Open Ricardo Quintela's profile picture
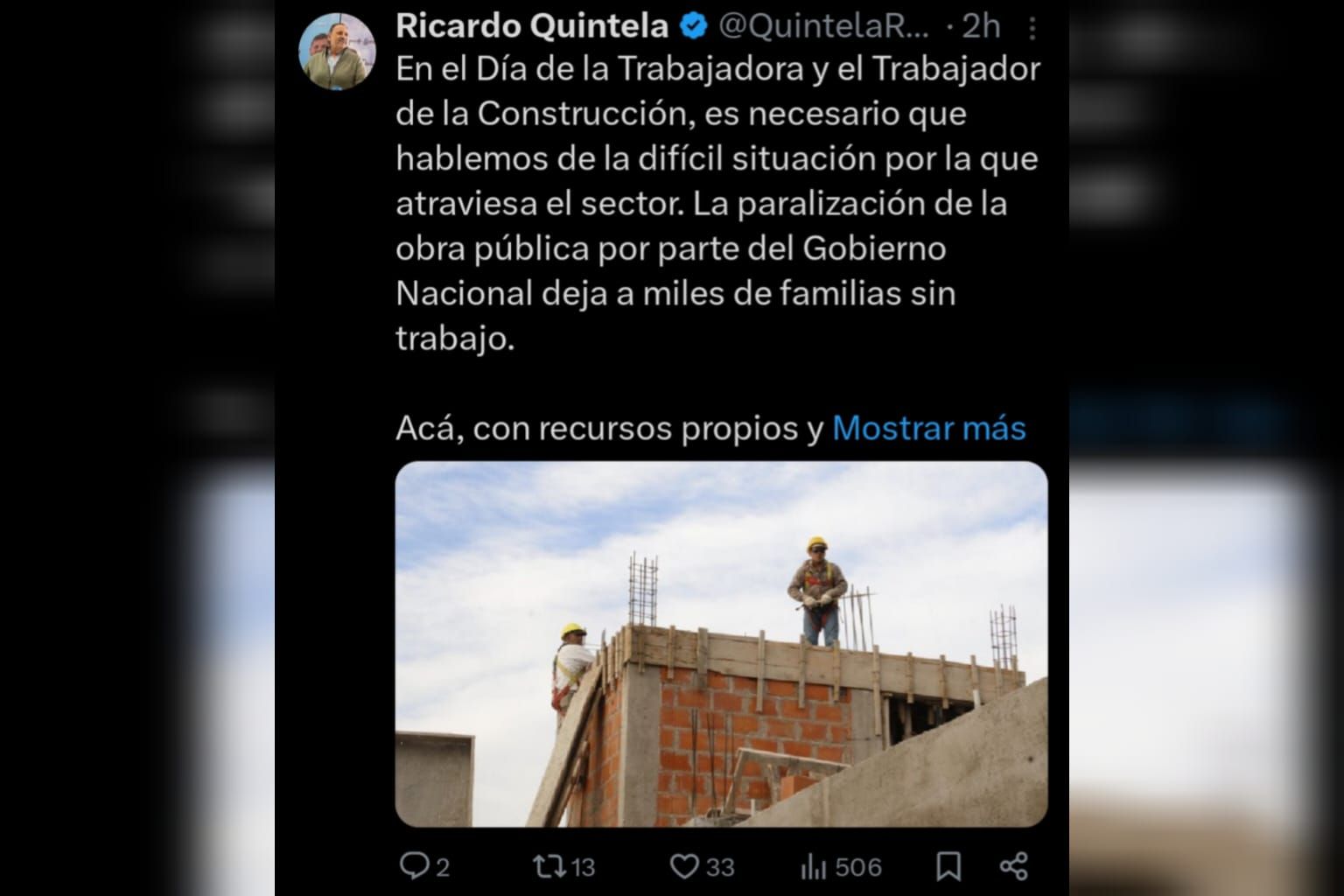 pyautogui.click(x=337, y=51)
